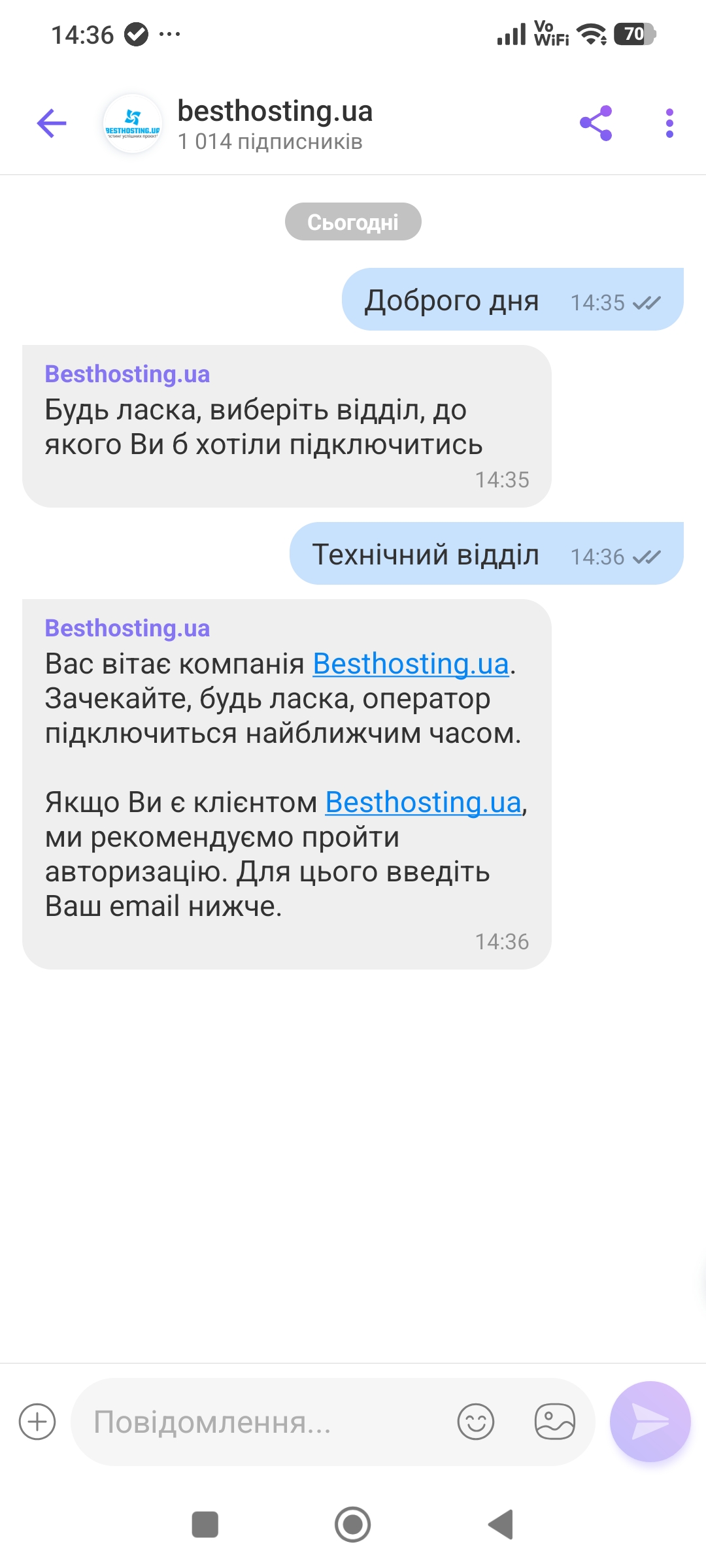This screenshot has width=706, height=1568.
Task: Open the emoji and sticker picker
Action: [475, 1422]
